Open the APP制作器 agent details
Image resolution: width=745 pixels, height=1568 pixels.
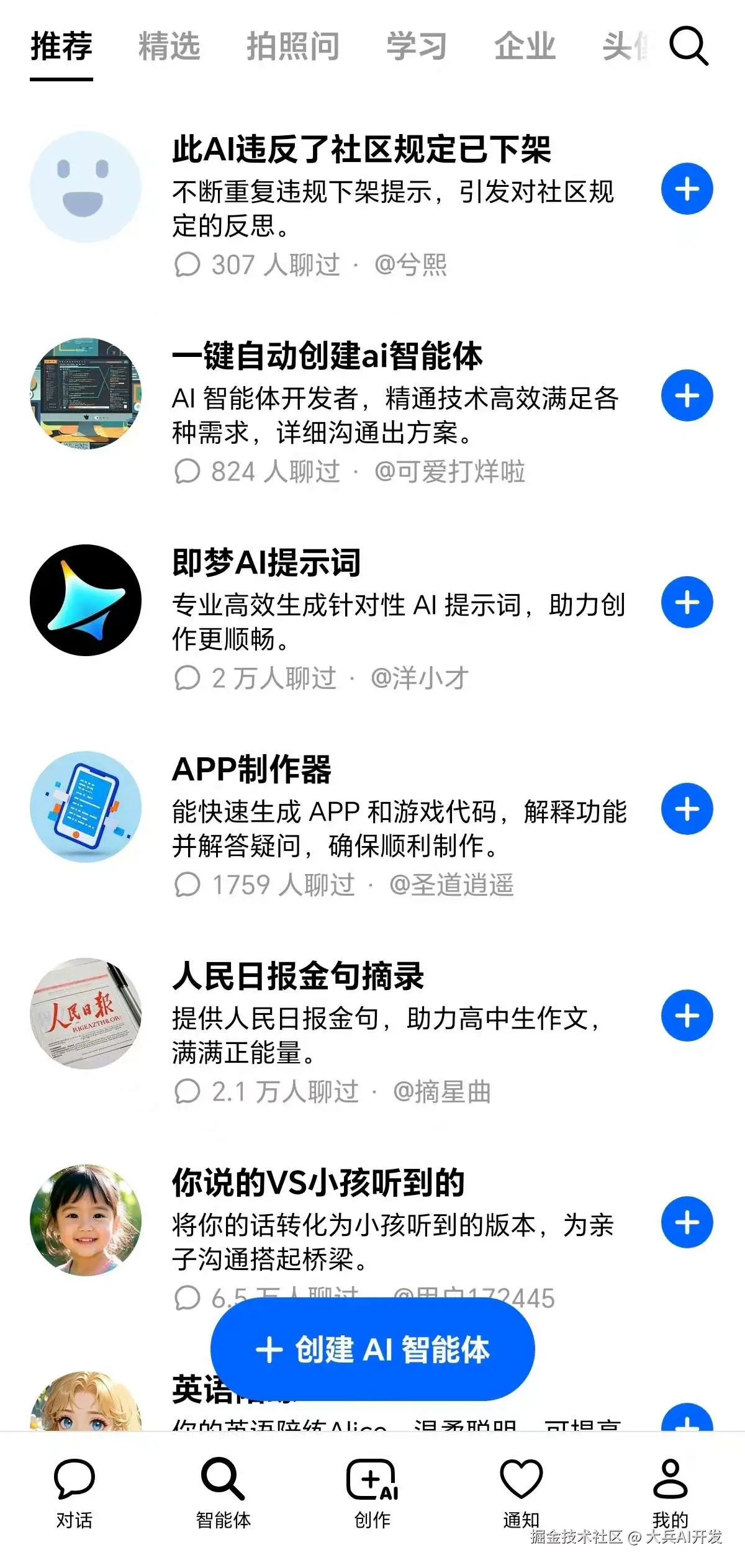252,770
